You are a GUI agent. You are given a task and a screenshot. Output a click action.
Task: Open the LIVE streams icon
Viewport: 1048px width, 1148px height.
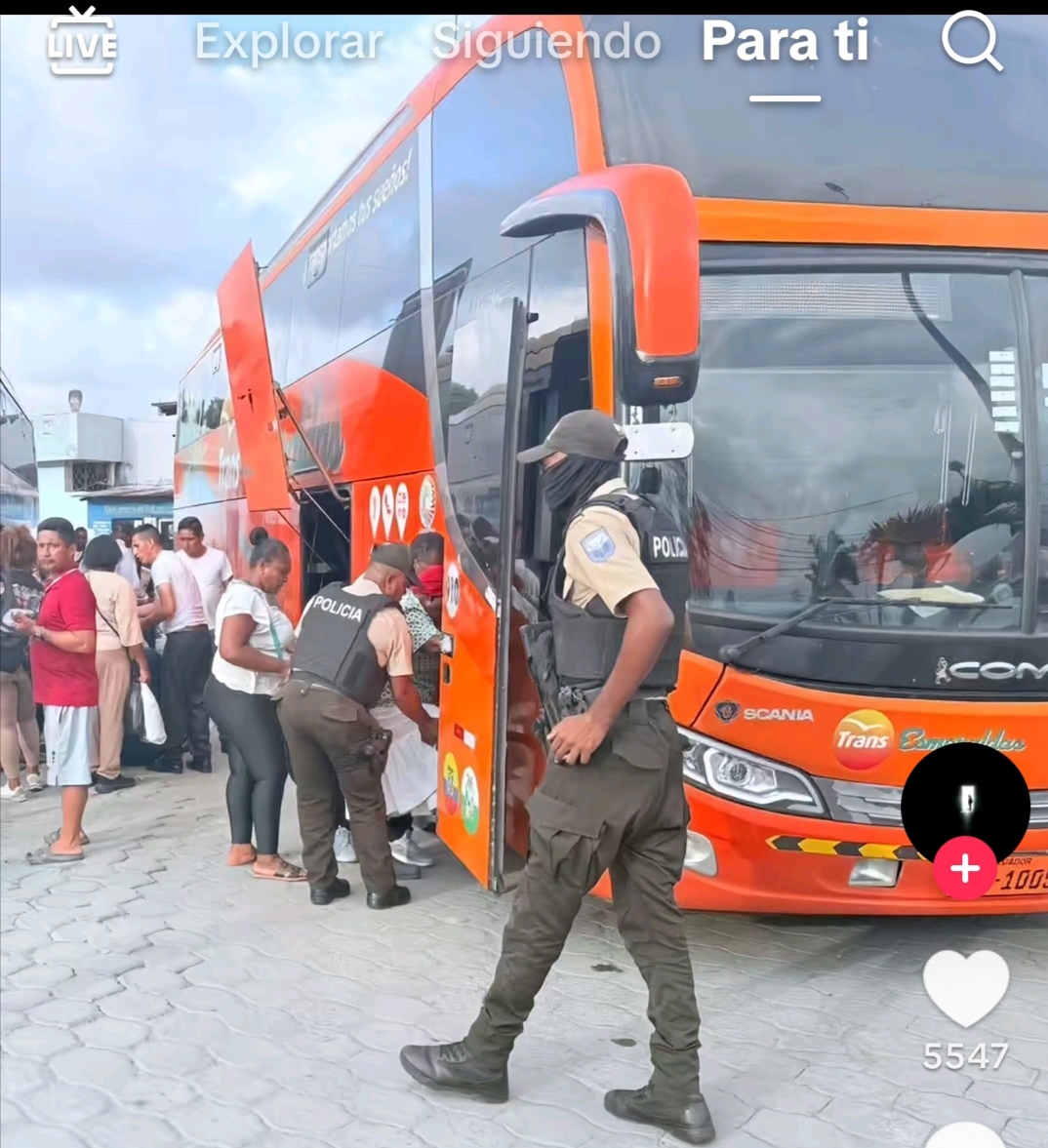coord(82,42)
